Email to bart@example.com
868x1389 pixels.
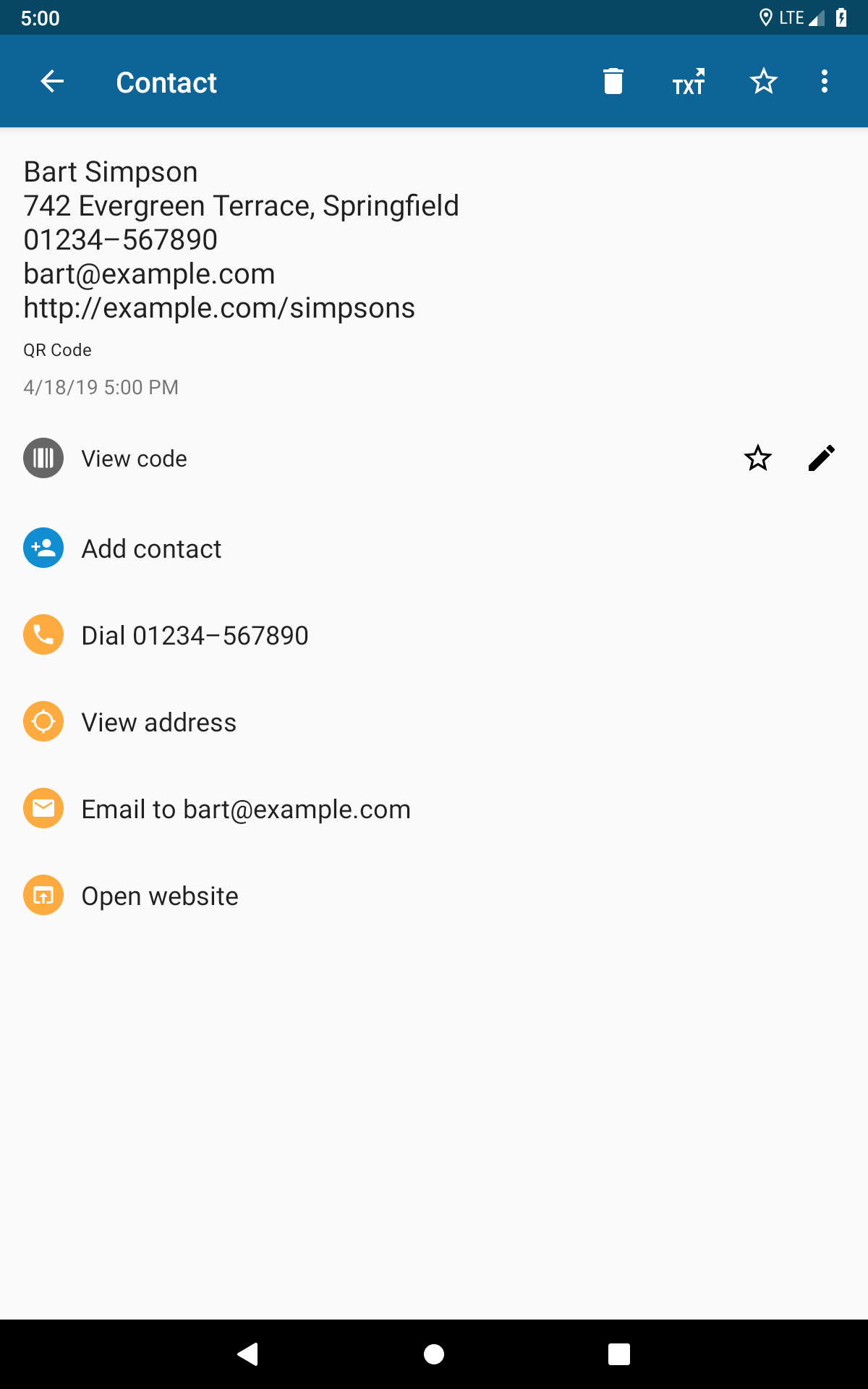pyautogui.click(x=434, y=809)
